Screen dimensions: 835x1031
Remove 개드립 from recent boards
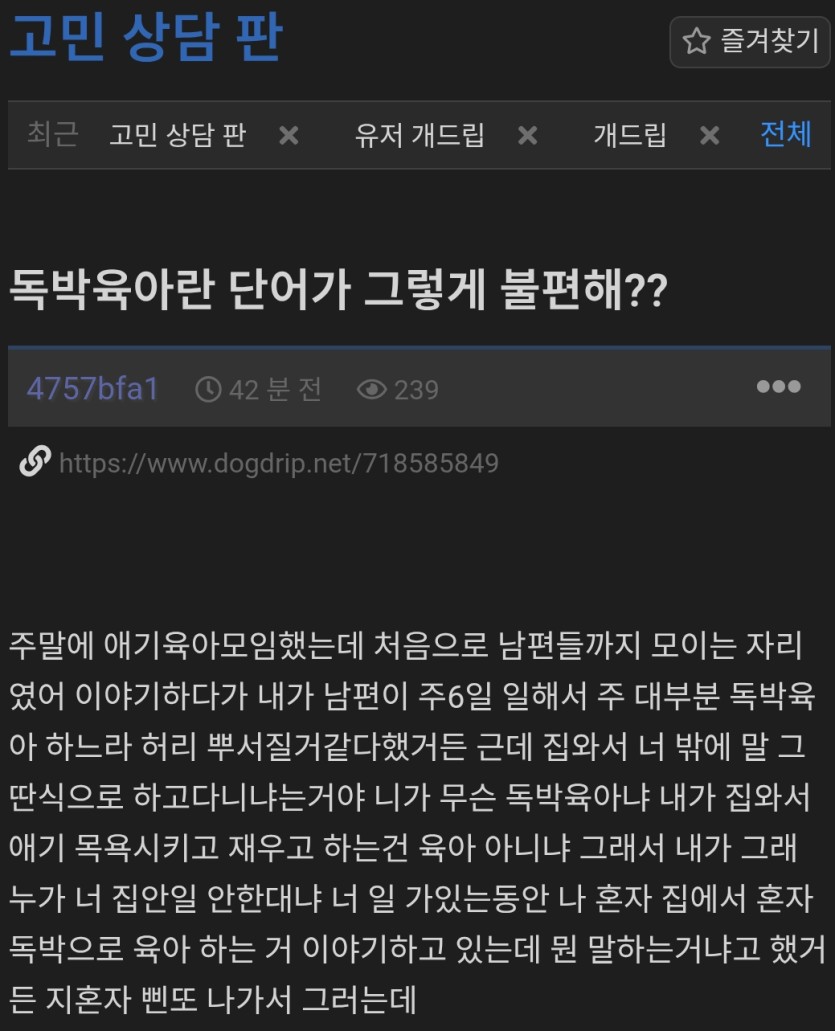pos(709,135)
